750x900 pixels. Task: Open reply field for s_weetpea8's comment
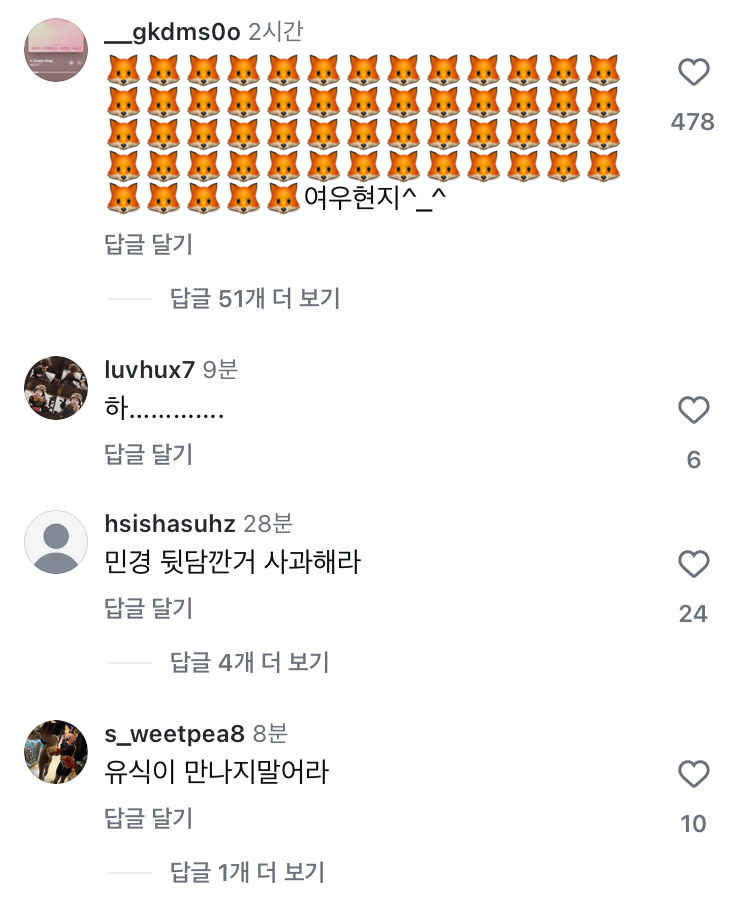coord(135,820)
